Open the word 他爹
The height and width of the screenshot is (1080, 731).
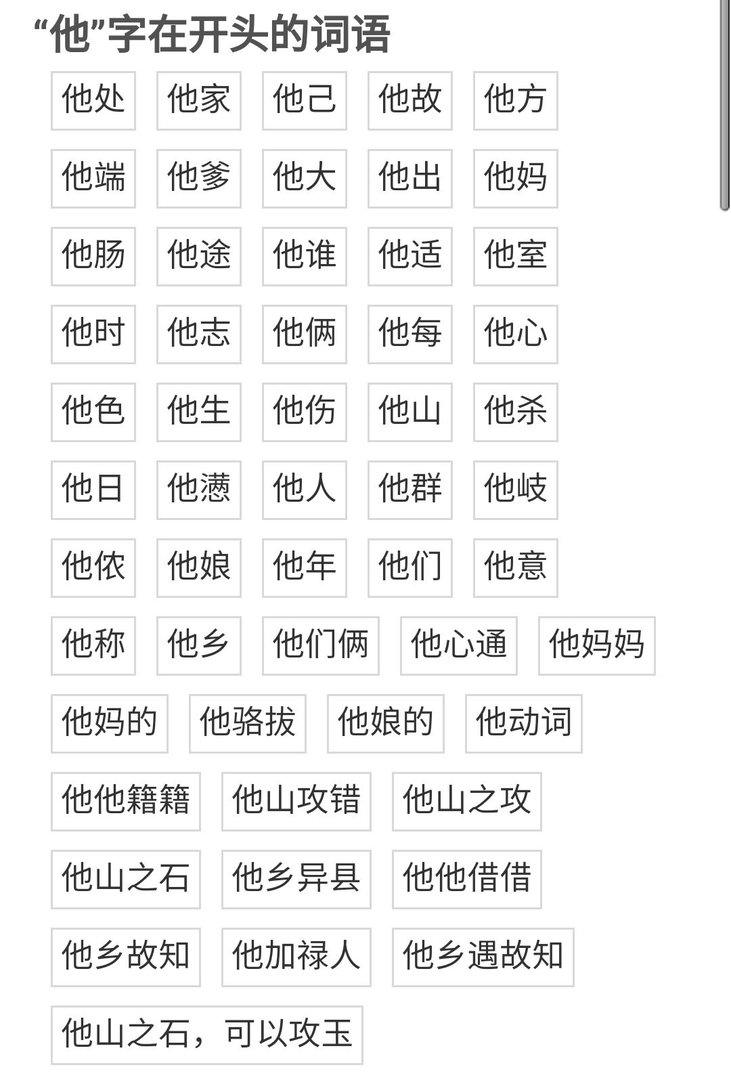198,178
